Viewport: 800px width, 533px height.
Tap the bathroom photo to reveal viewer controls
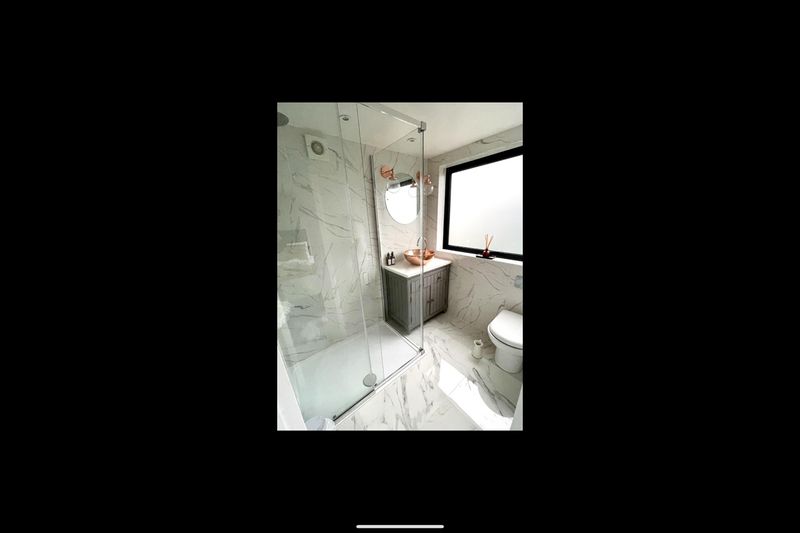click(399, 266)
